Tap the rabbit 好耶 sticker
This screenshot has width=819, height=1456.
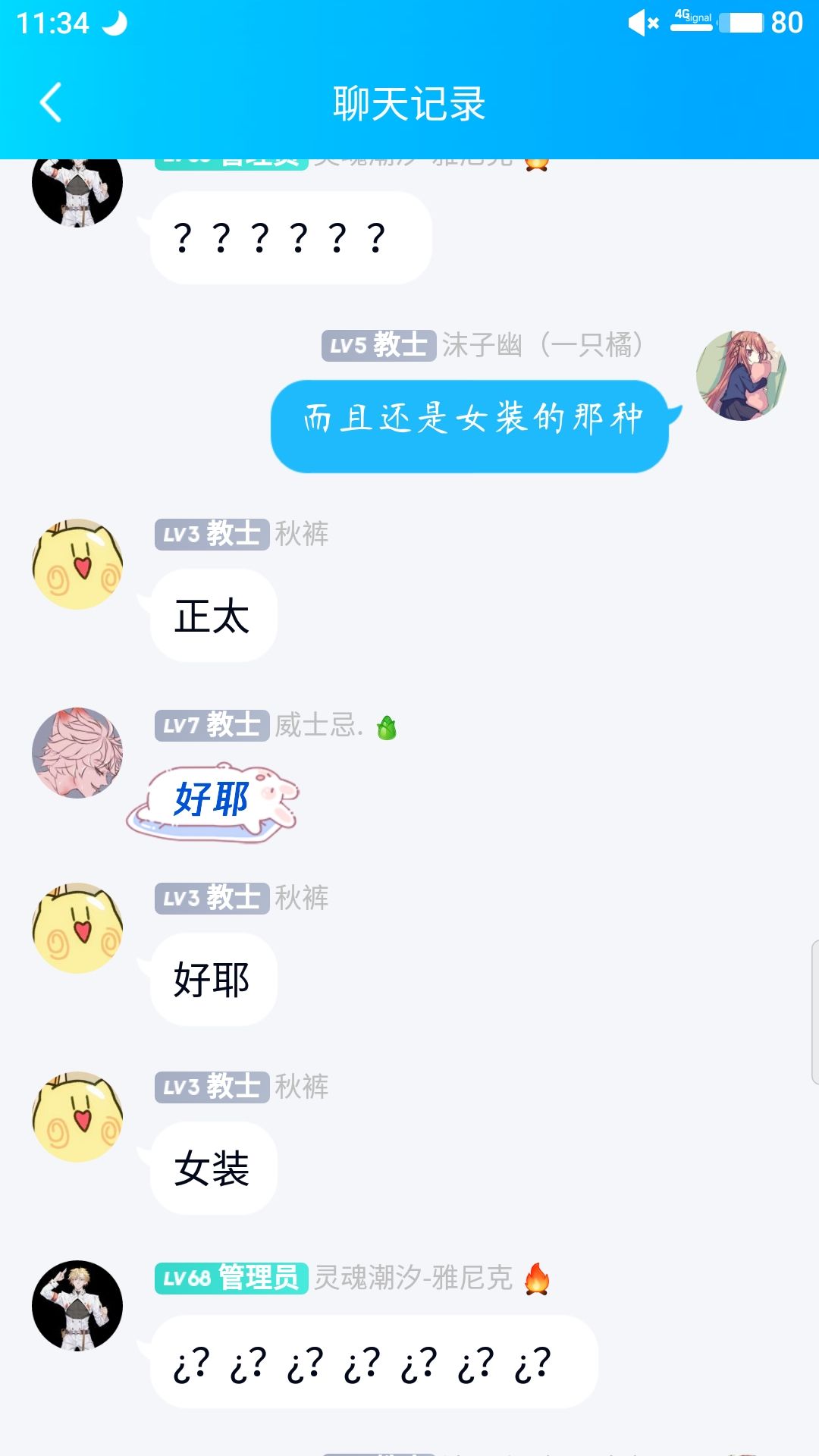[x=216, y=800]
